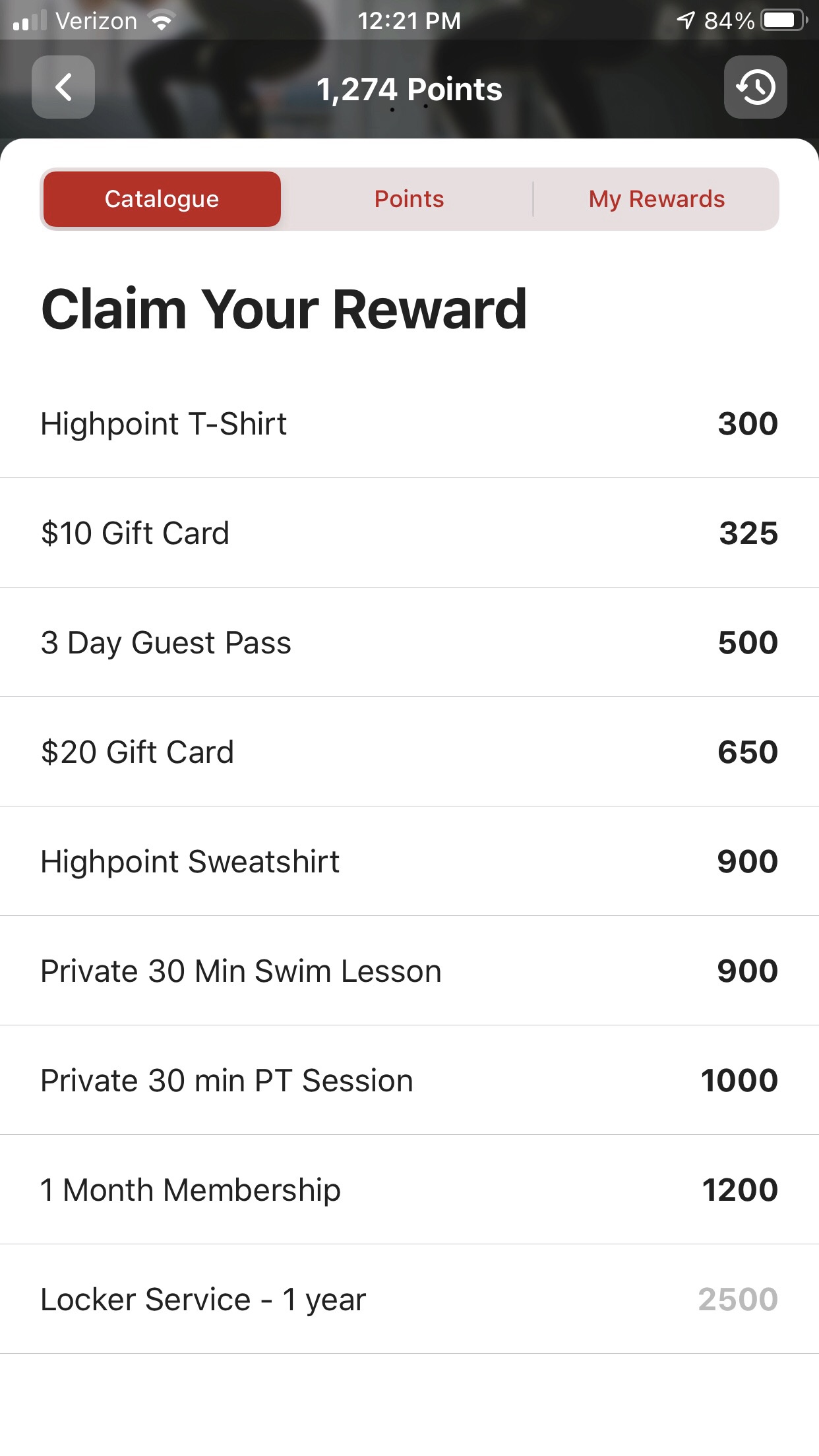Pick the Highpoint Sweatshirt reward
Screen dimensions: 819x1456
tap(409, 861)
